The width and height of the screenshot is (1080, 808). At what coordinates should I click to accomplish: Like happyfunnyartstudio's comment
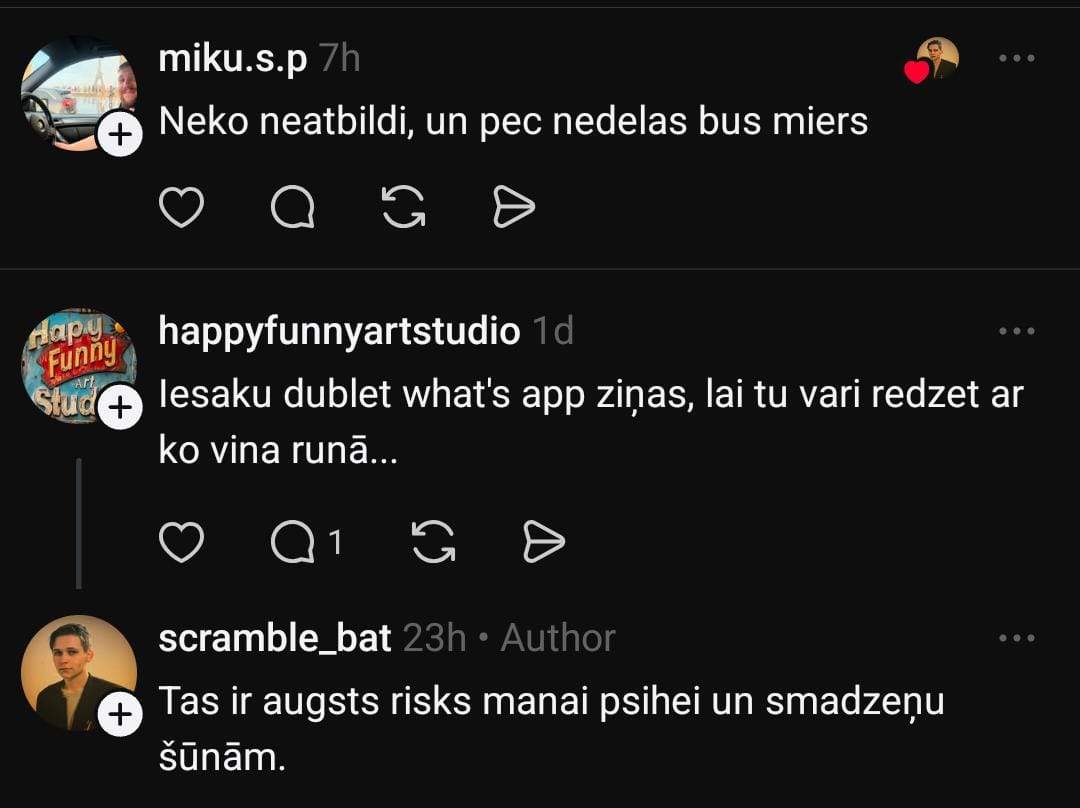(182, 542)
